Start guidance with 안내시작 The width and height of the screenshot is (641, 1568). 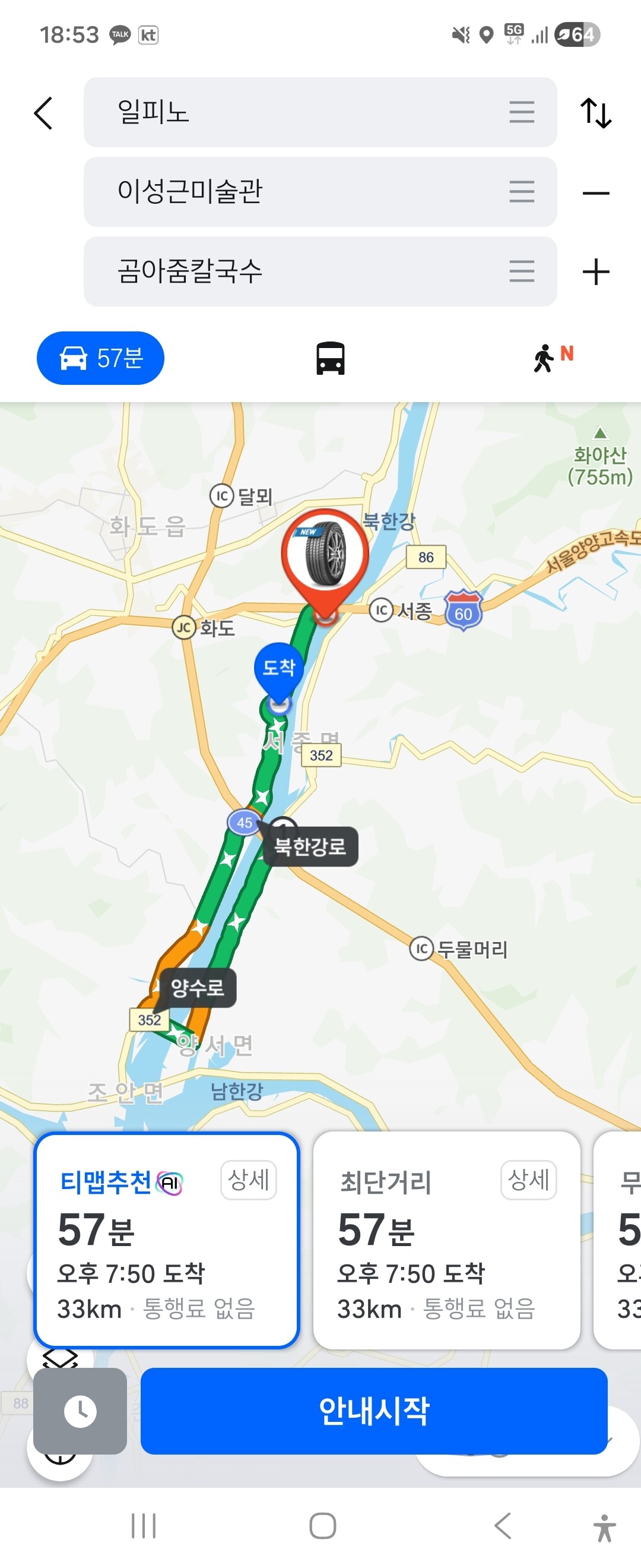tap(374, 1411)
